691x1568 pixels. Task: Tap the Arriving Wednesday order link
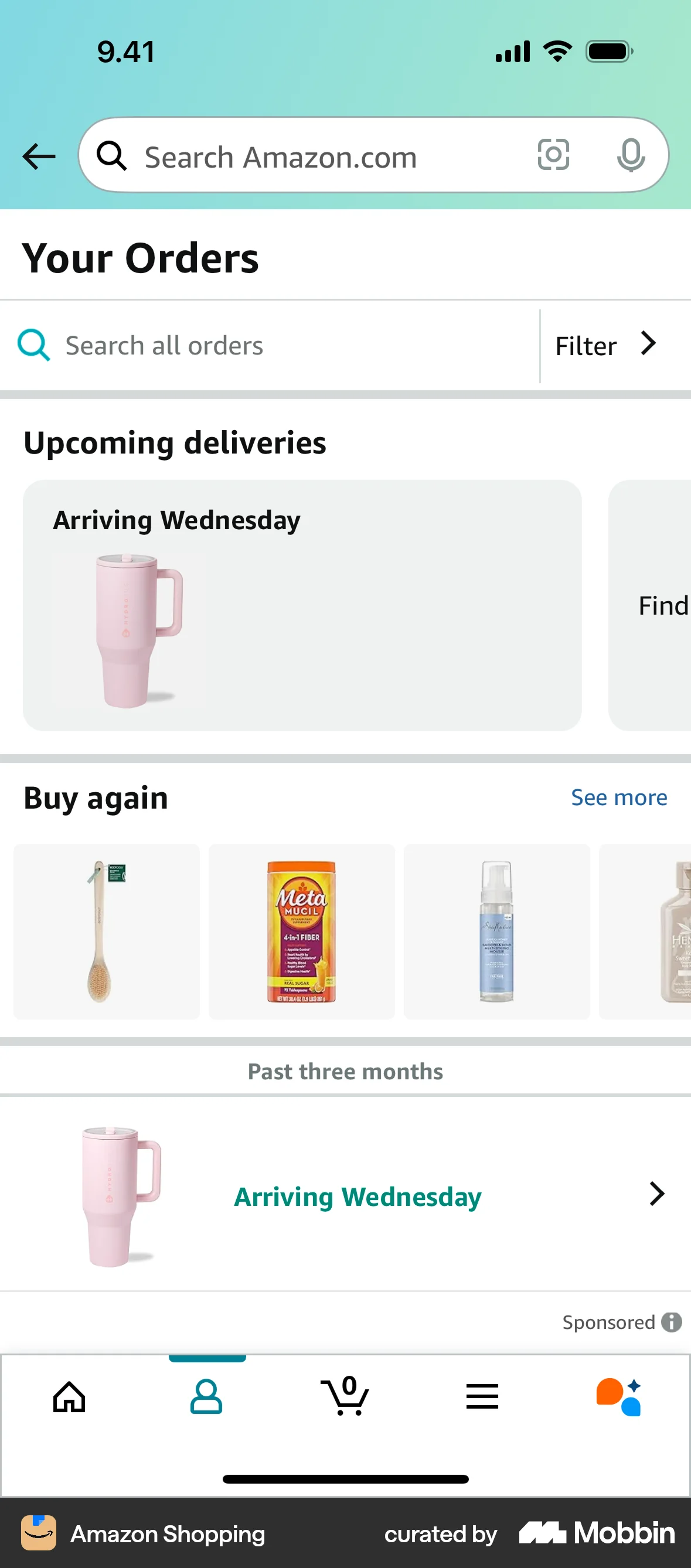point(357,1195)
